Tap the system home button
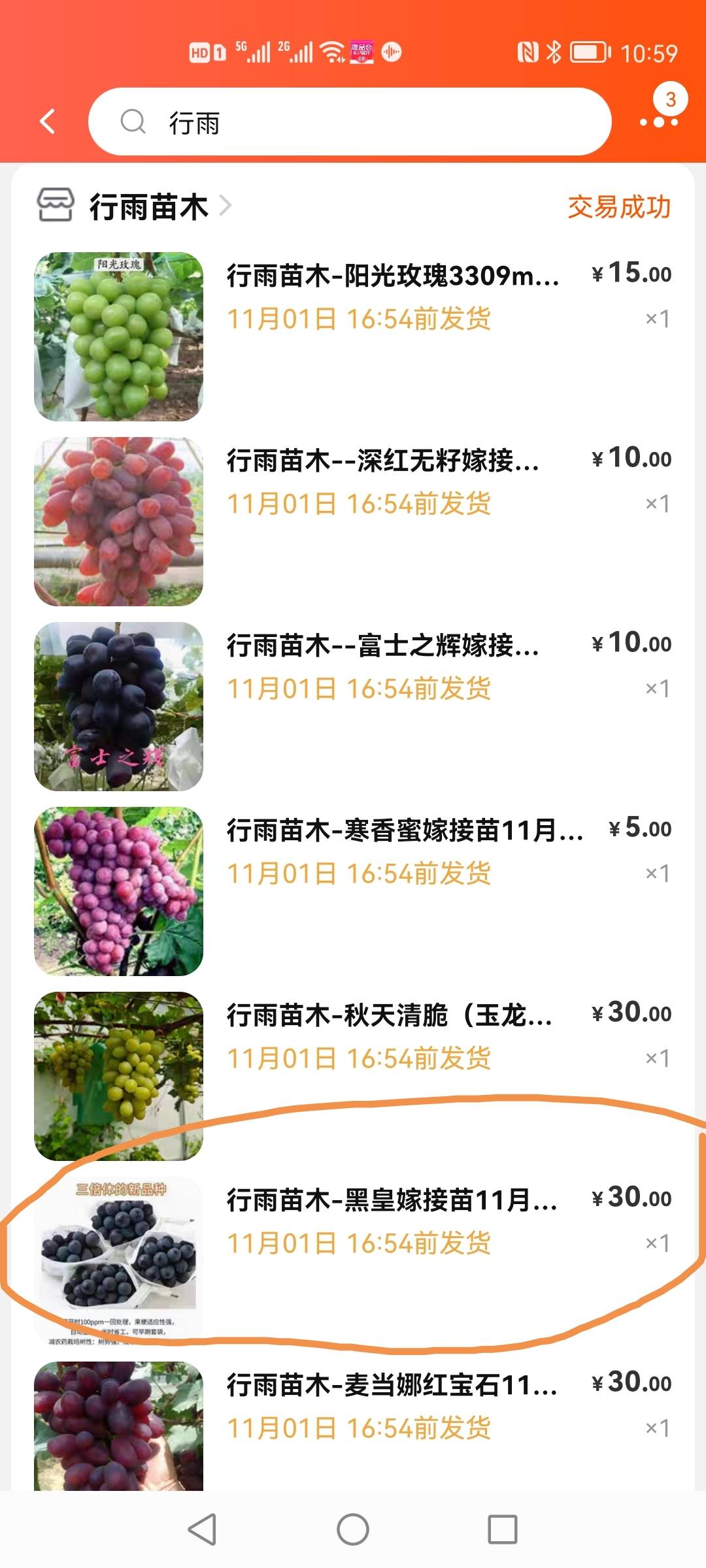This screenshot has height=1568, width=706. (353, 1529)
